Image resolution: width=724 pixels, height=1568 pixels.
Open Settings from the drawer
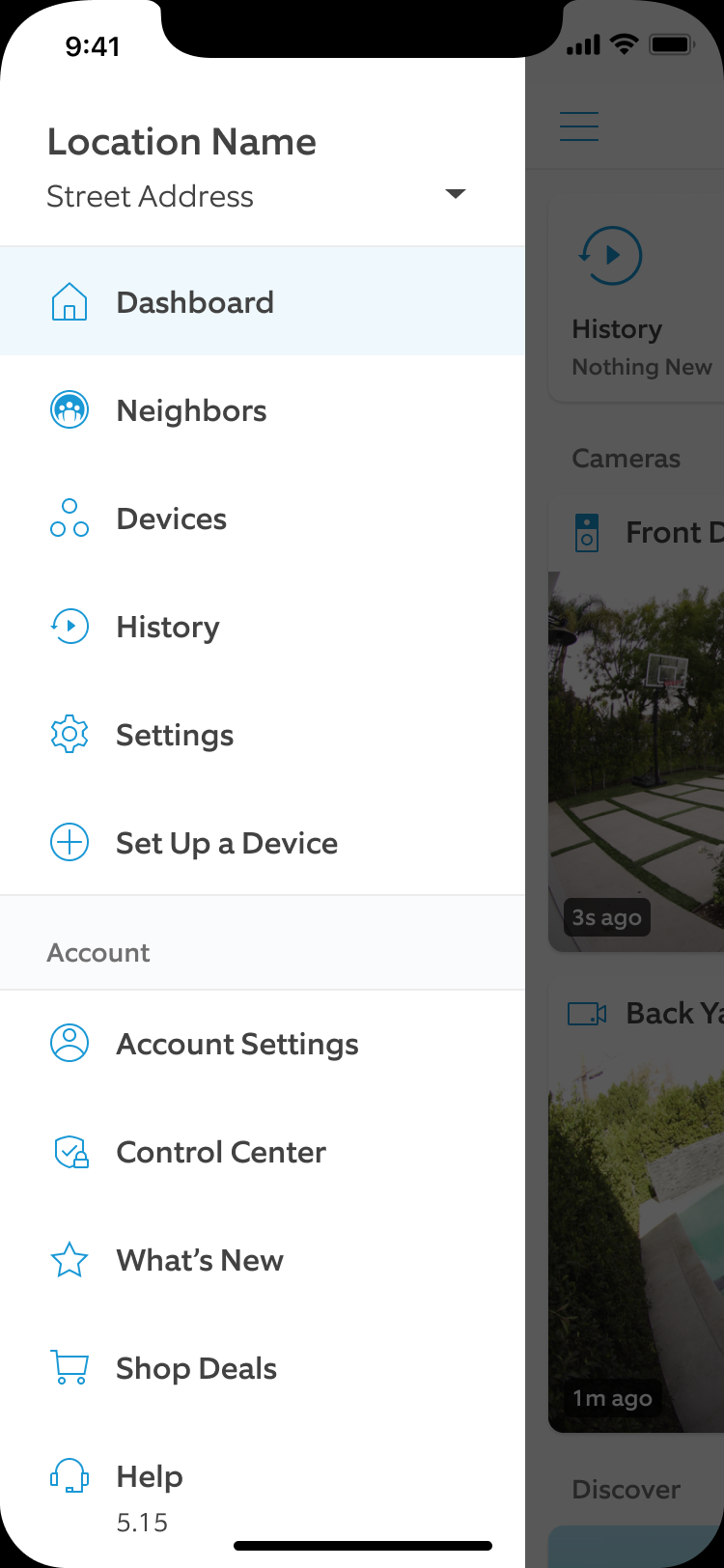click(174, 735)
